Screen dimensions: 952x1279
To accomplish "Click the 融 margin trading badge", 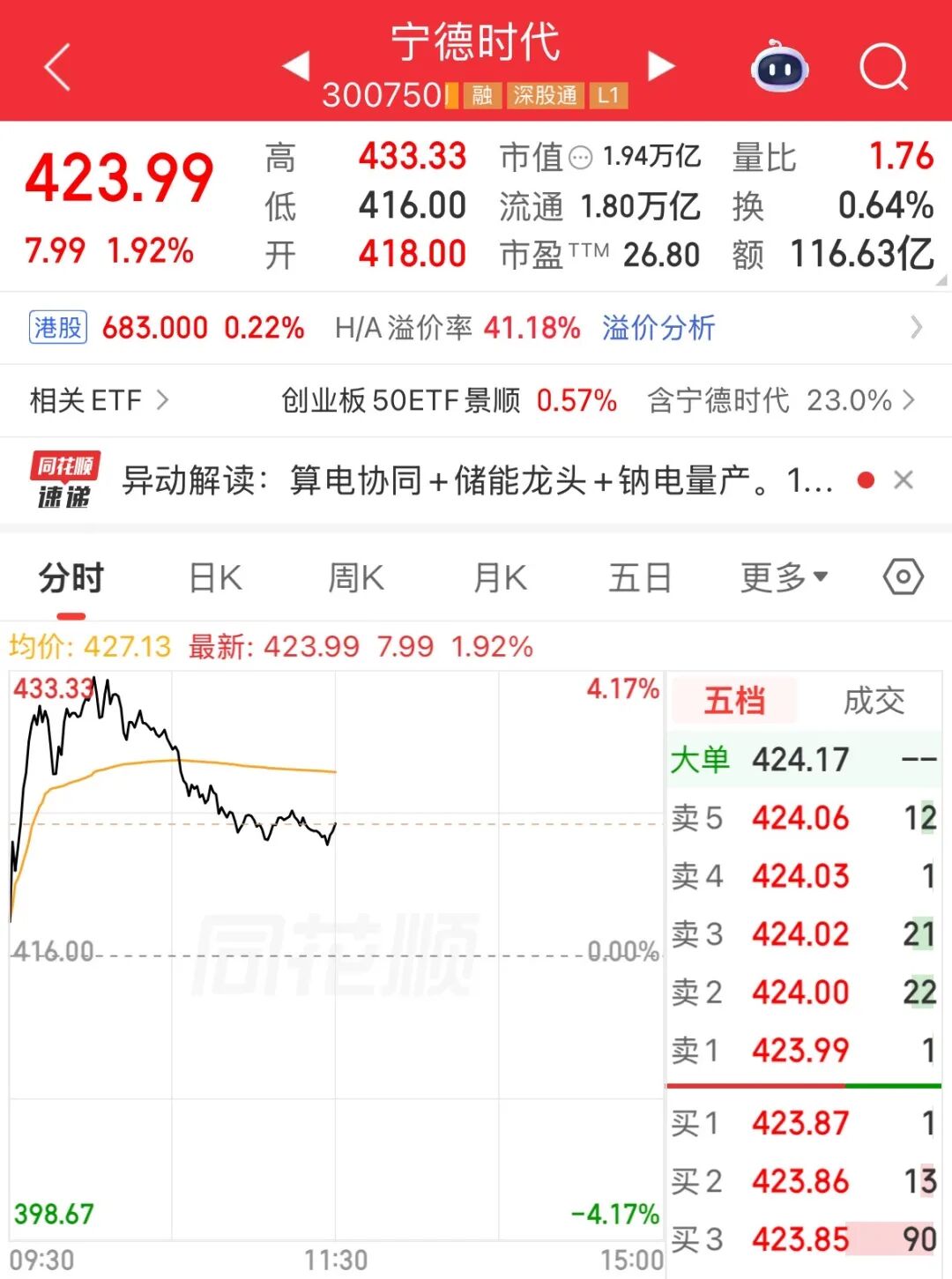I will [483, 97].
